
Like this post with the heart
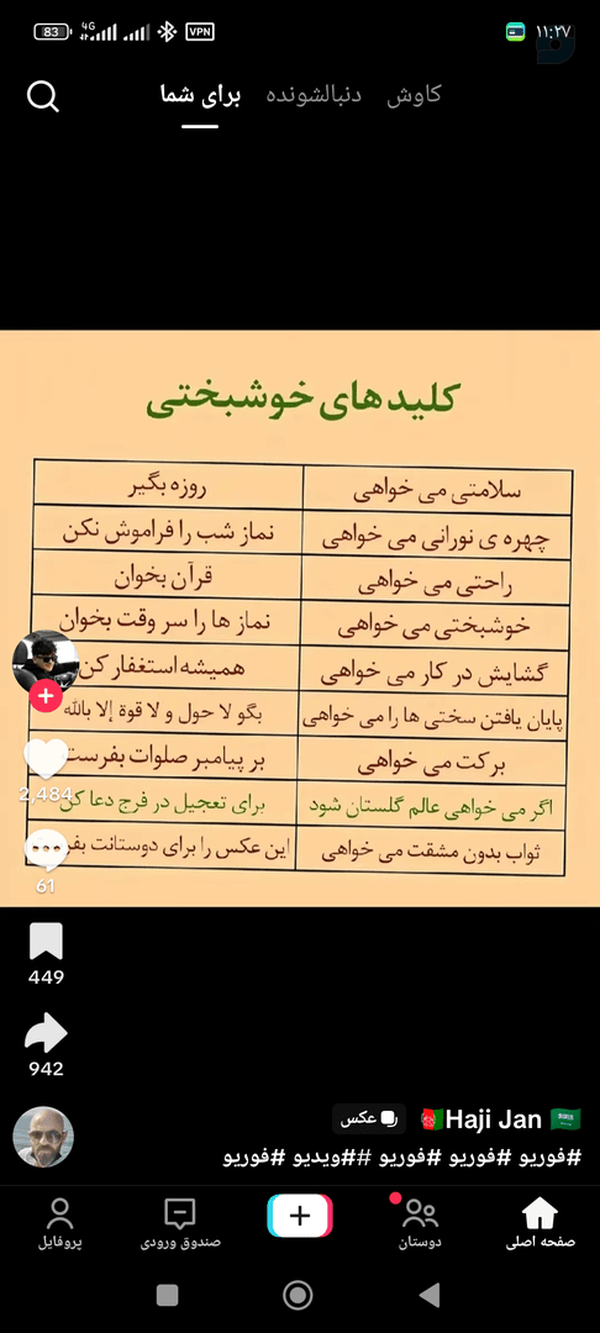(46, 760)
